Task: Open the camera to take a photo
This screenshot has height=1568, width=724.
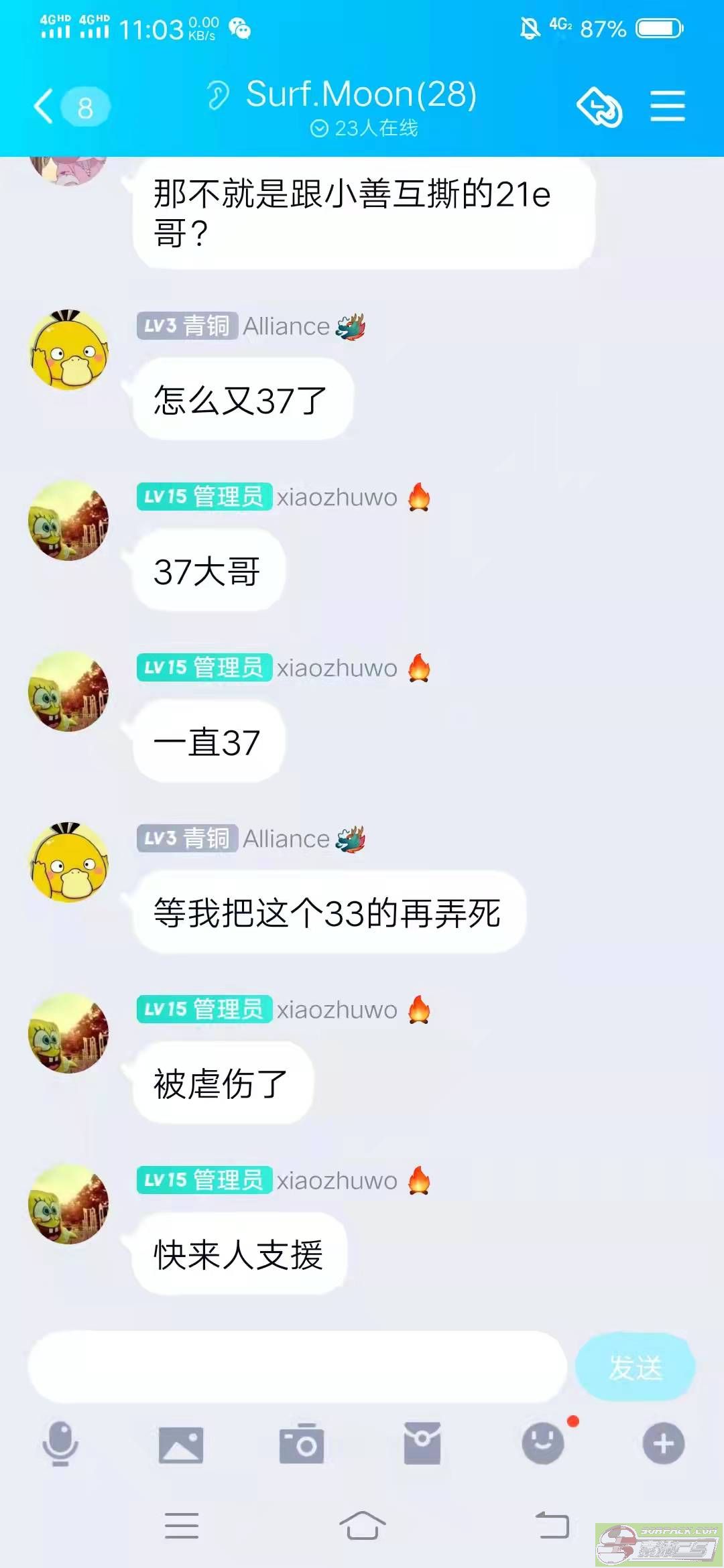Action: coord(302,1443)
